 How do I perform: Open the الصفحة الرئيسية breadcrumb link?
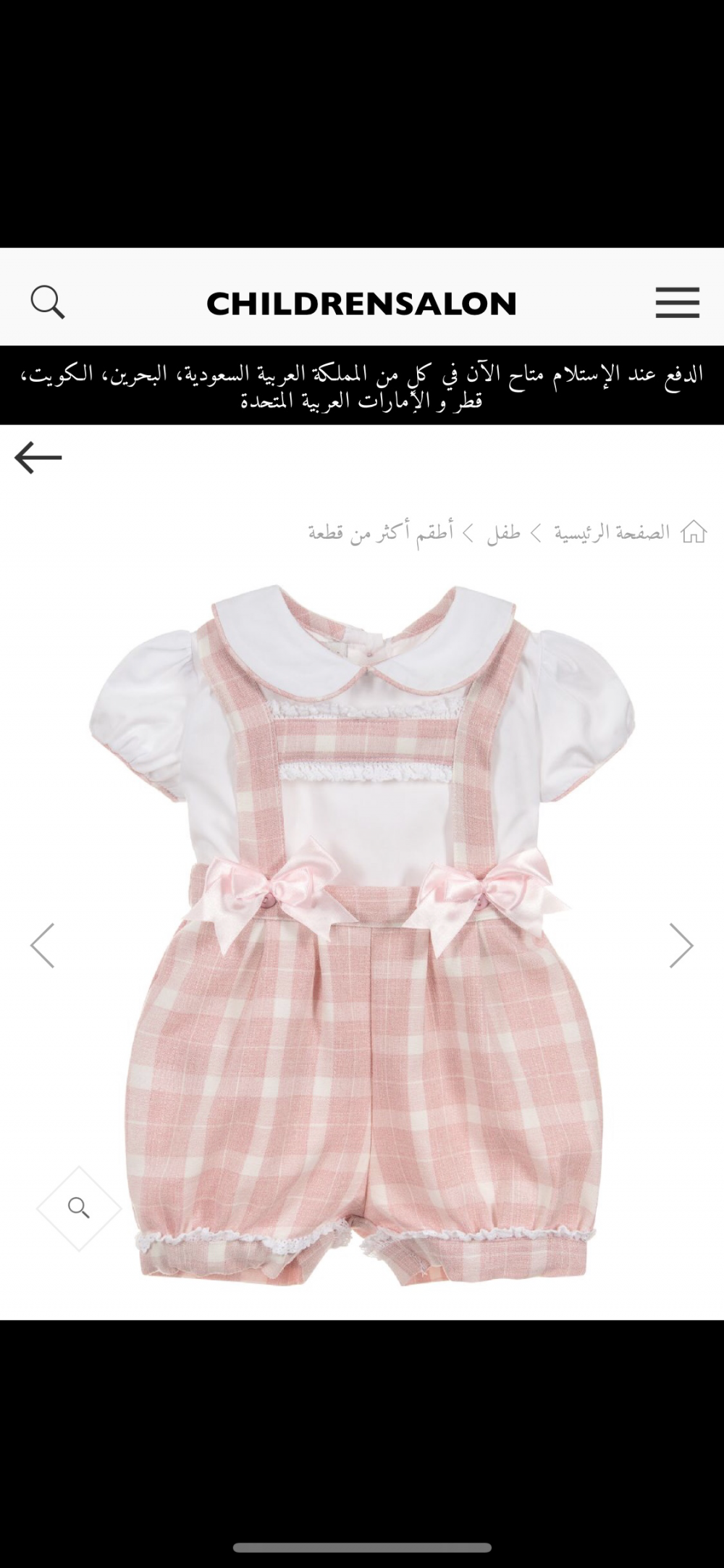click(612, 533)
